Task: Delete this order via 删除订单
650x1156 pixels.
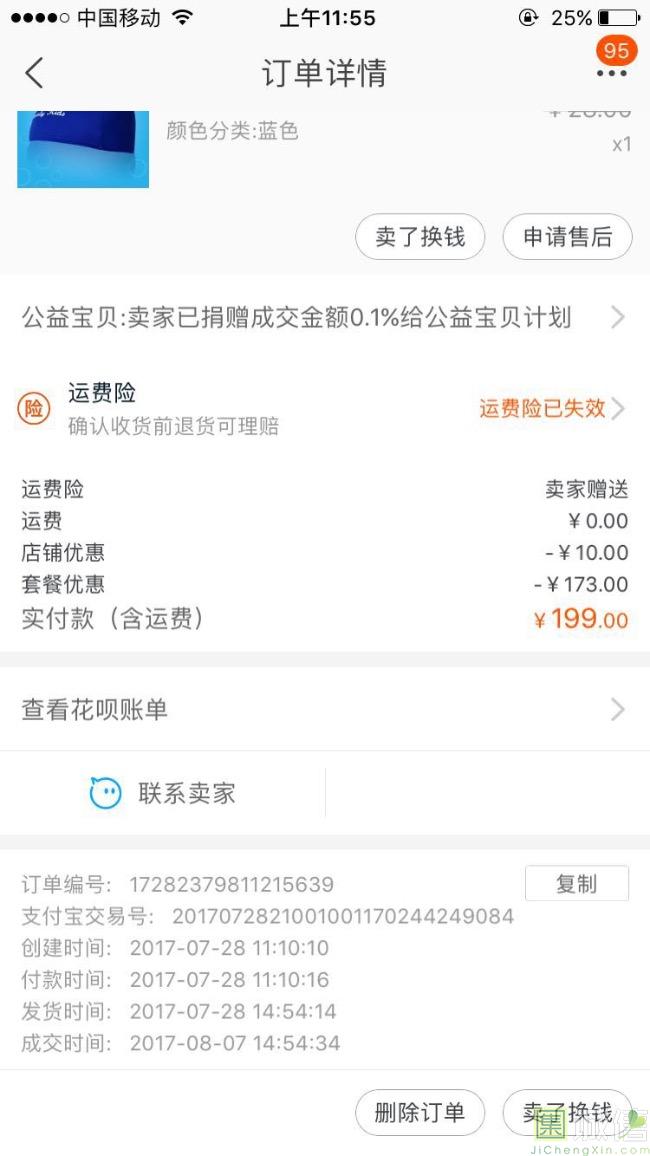Action: click(420, 1113)
